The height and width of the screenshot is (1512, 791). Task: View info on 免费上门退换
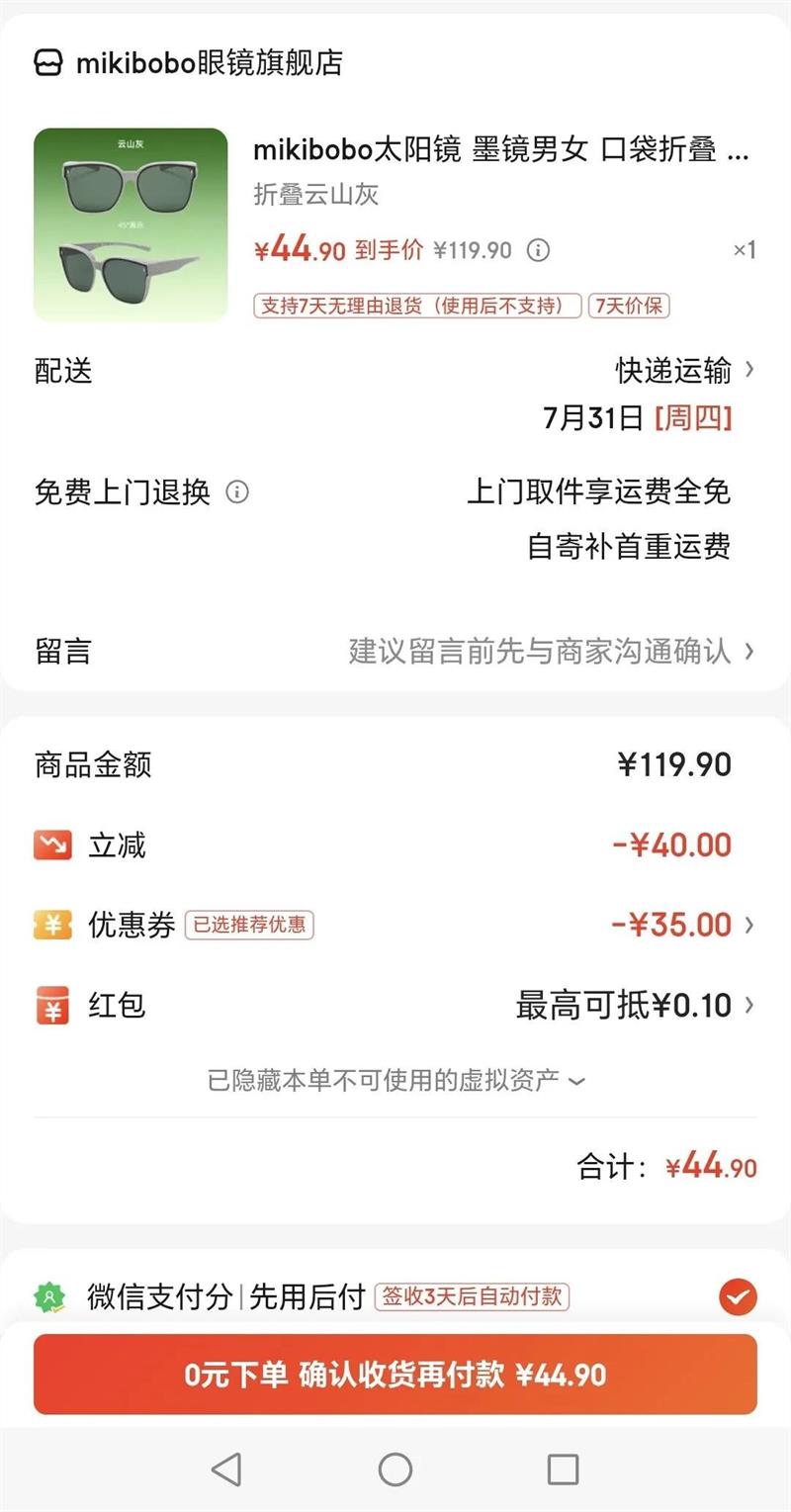[237, 491]
